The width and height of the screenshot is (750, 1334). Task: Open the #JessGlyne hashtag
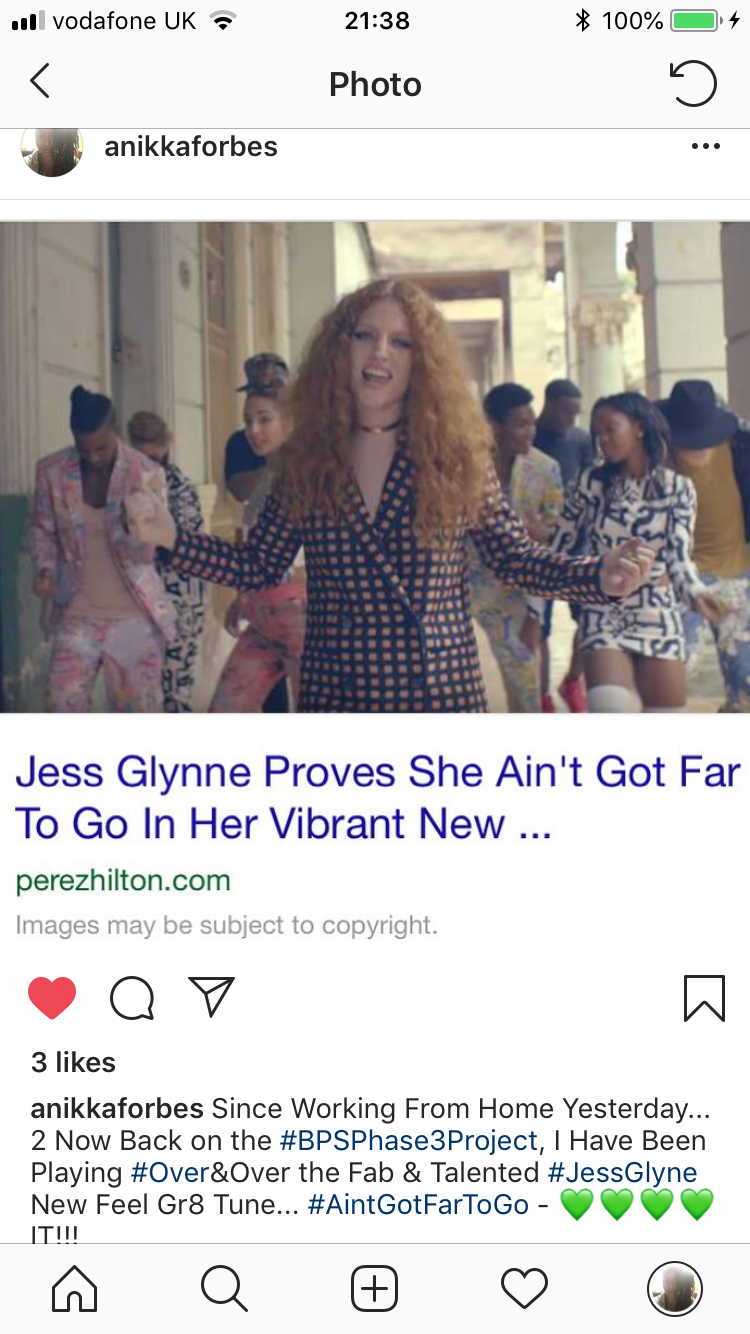click(x=622, y=1172)
